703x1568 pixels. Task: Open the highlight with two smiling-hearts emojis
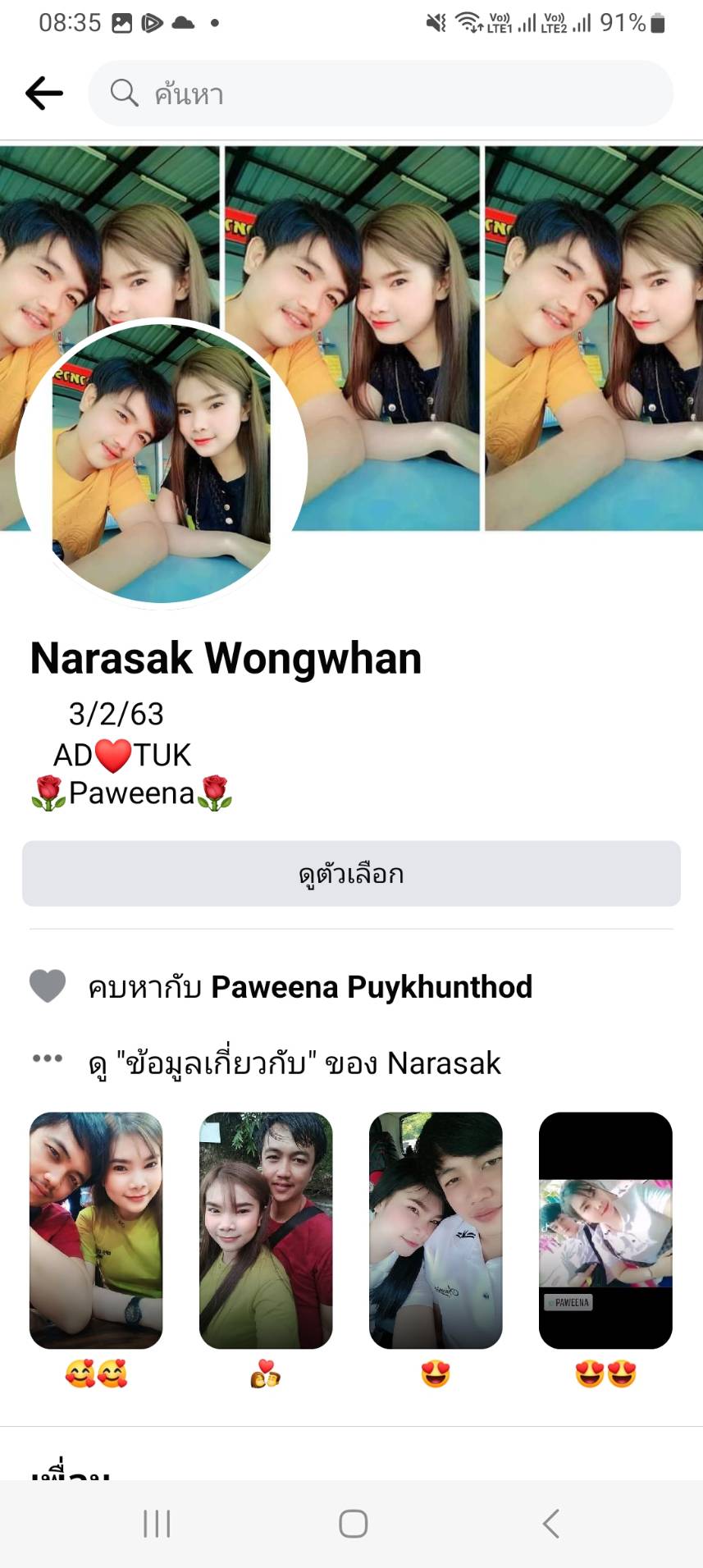pos(96,1230)
